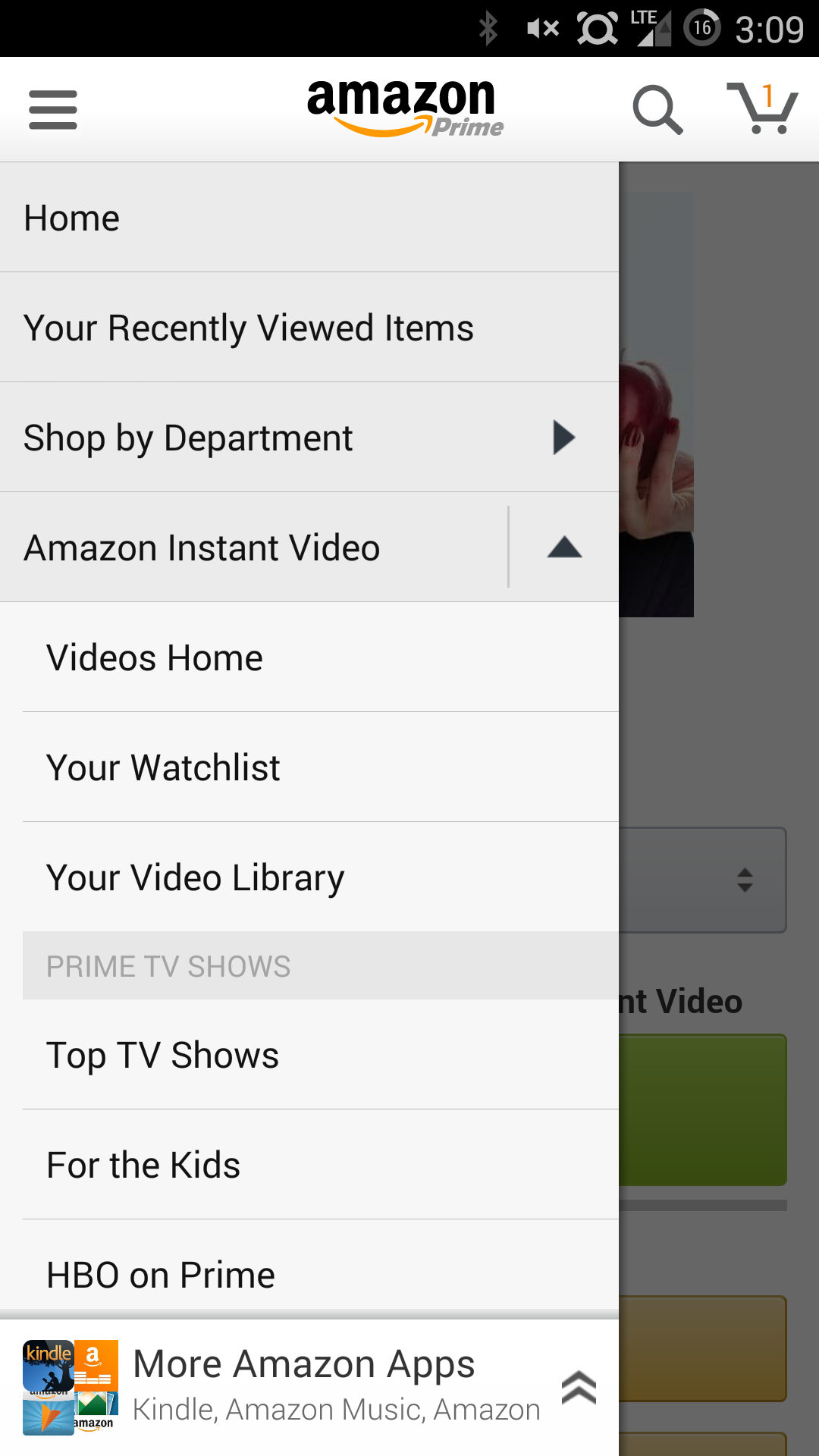Tap the Amazon Prime logo
The height and width of the screenshot is (1456, 819).
pos(402,108)
